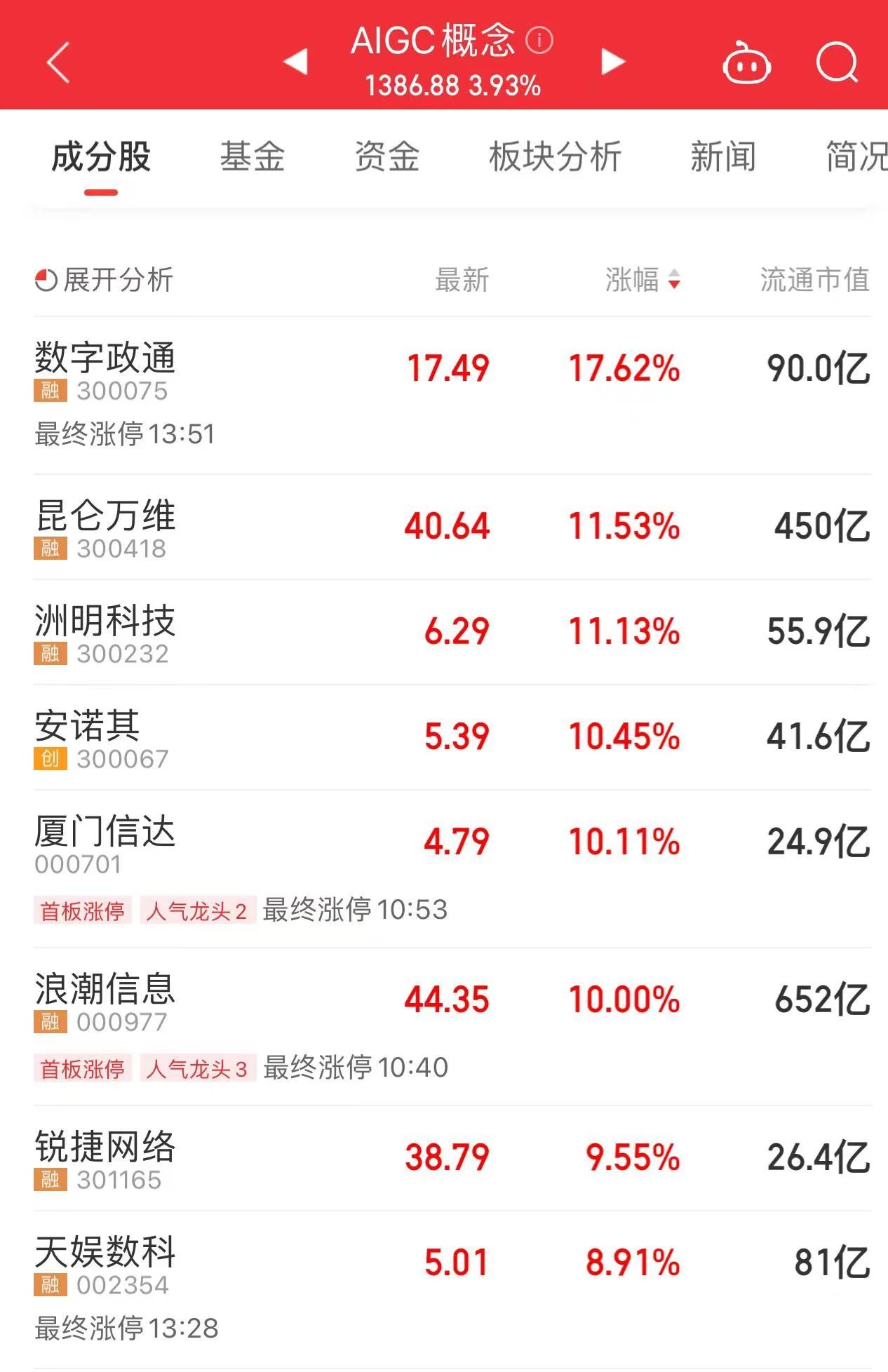
Task: Open stock 浪潮信息 000977
Action: [105, 1001]
